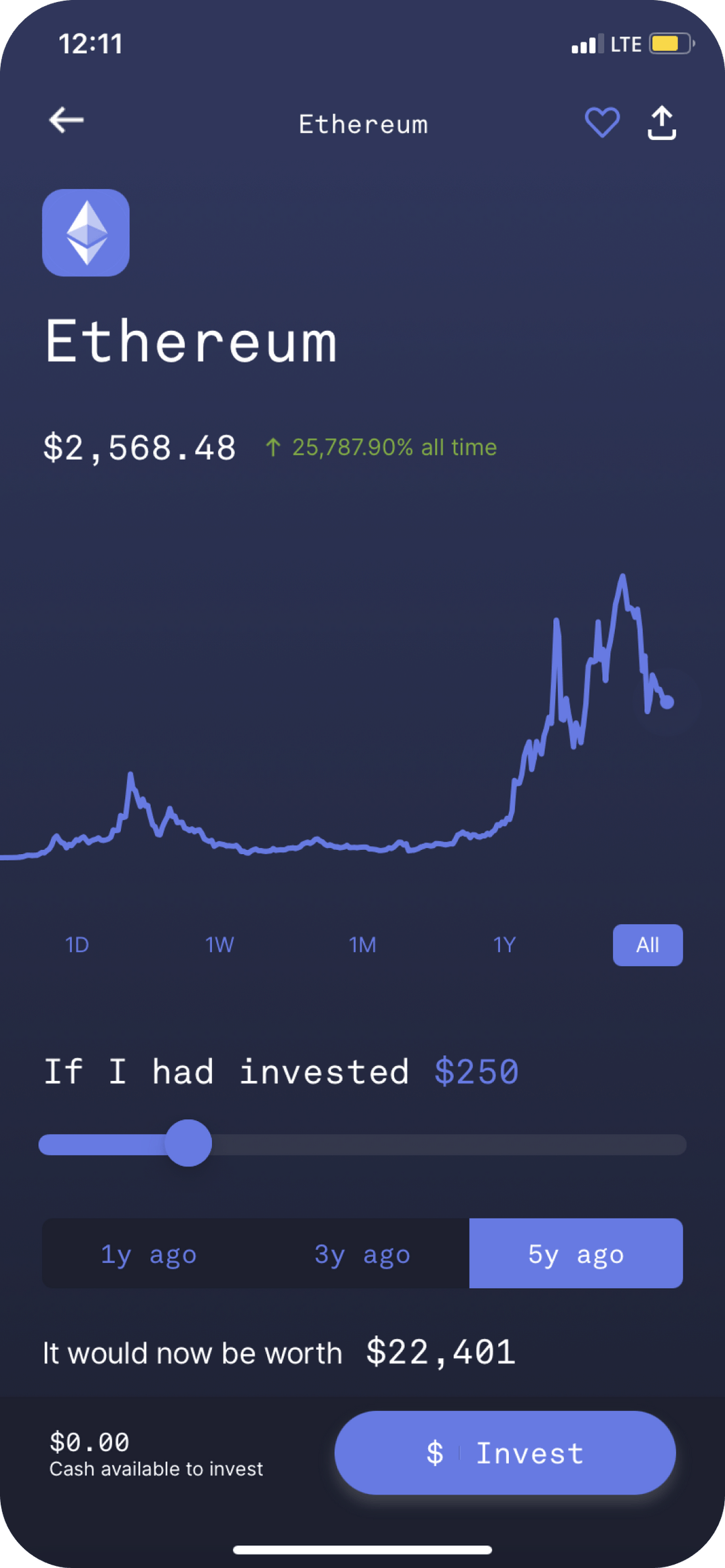
Task: Enable the 5y ago option
Action: pyautogui.click(x=575, y=1254)
